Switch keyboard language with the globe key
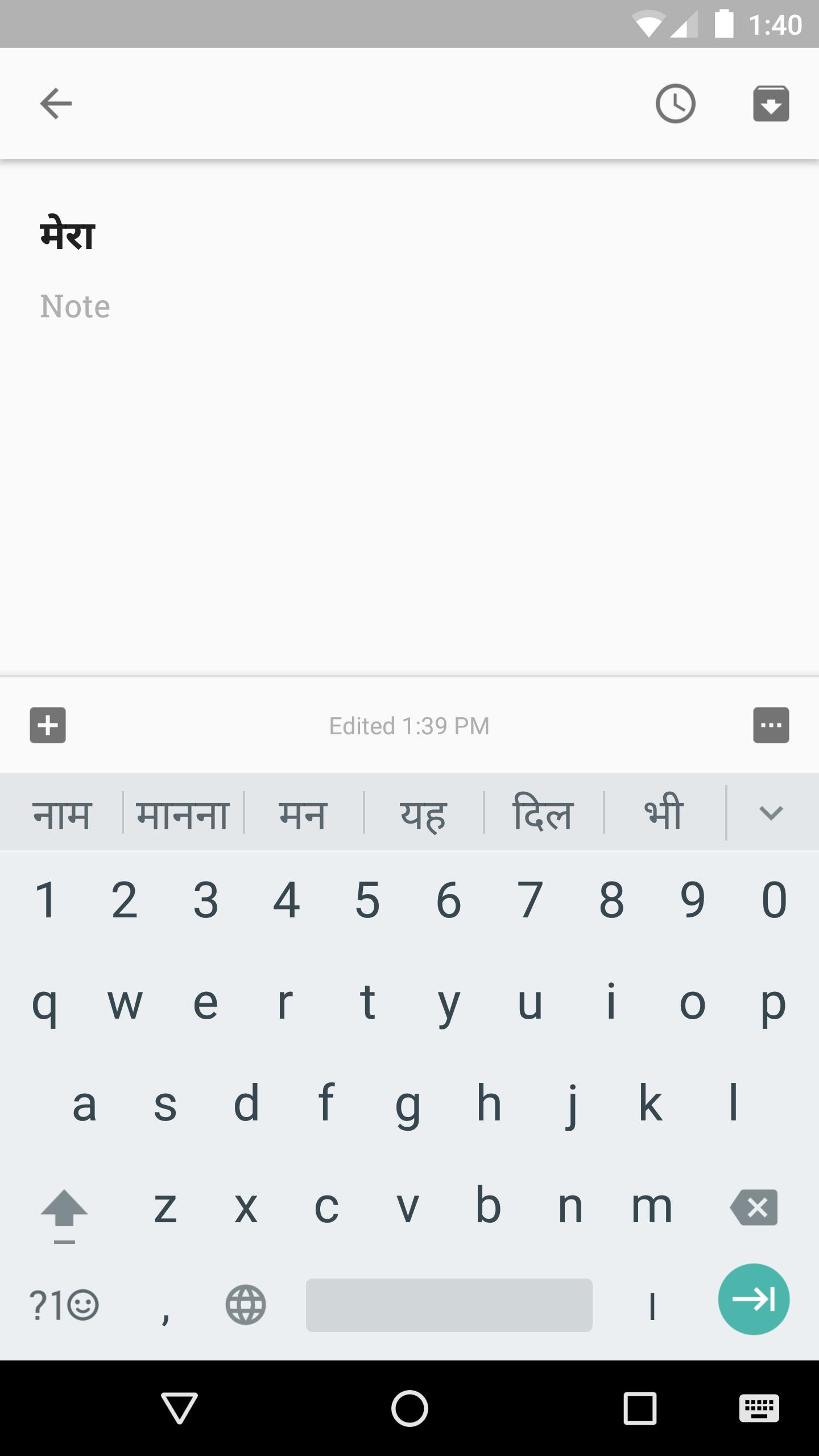819x1456 pixels. click(246, 1305)
